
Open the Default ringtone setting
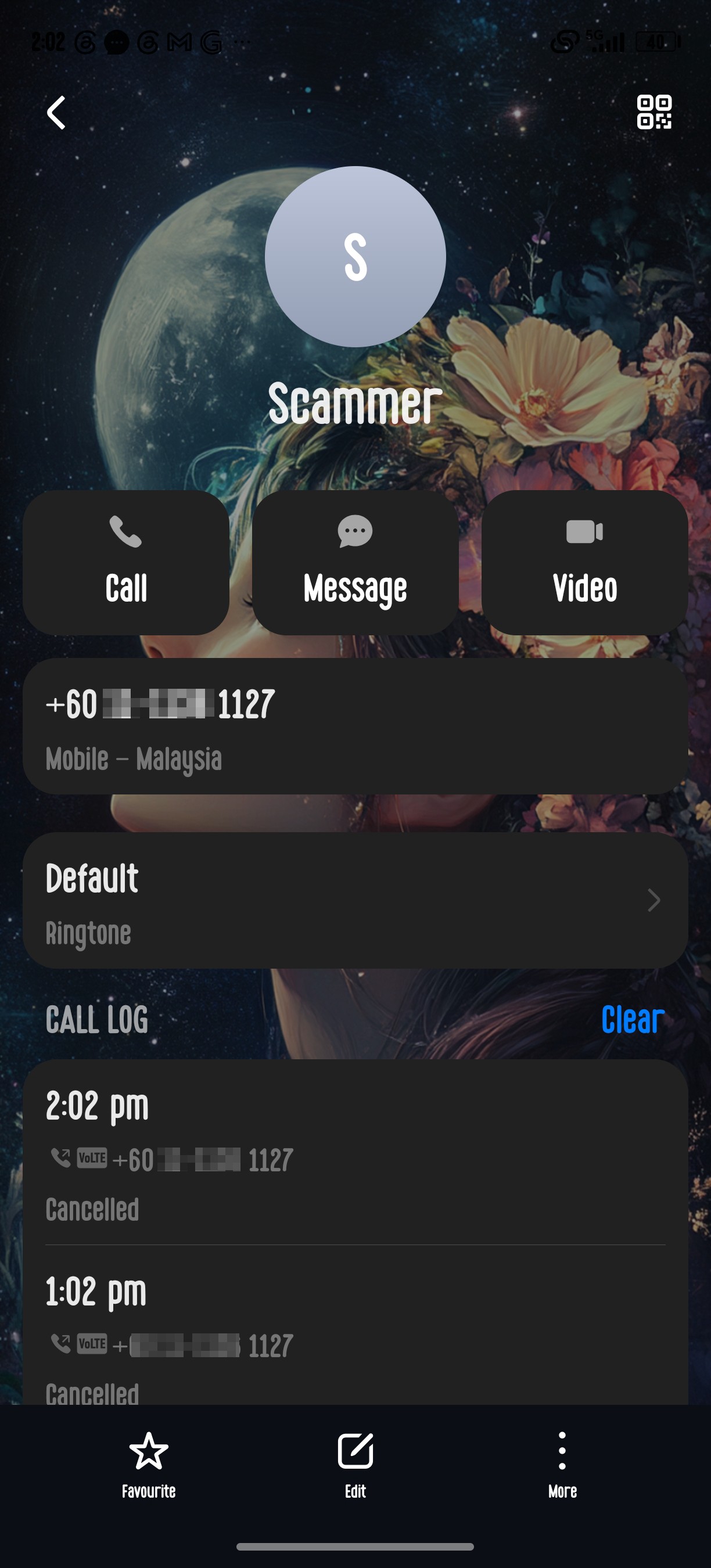coord(355,900)
